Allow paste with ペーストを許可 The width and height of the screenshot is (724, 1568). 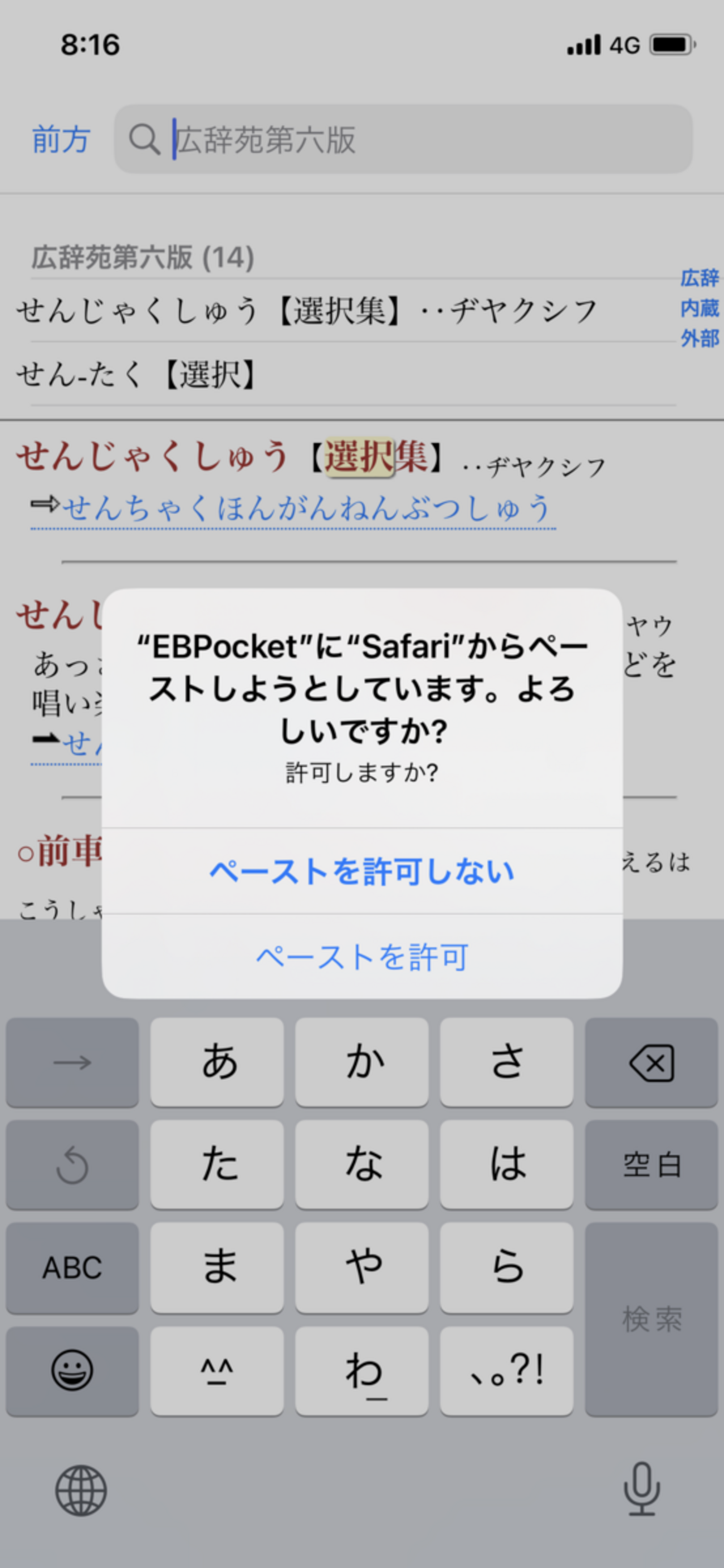361,957
